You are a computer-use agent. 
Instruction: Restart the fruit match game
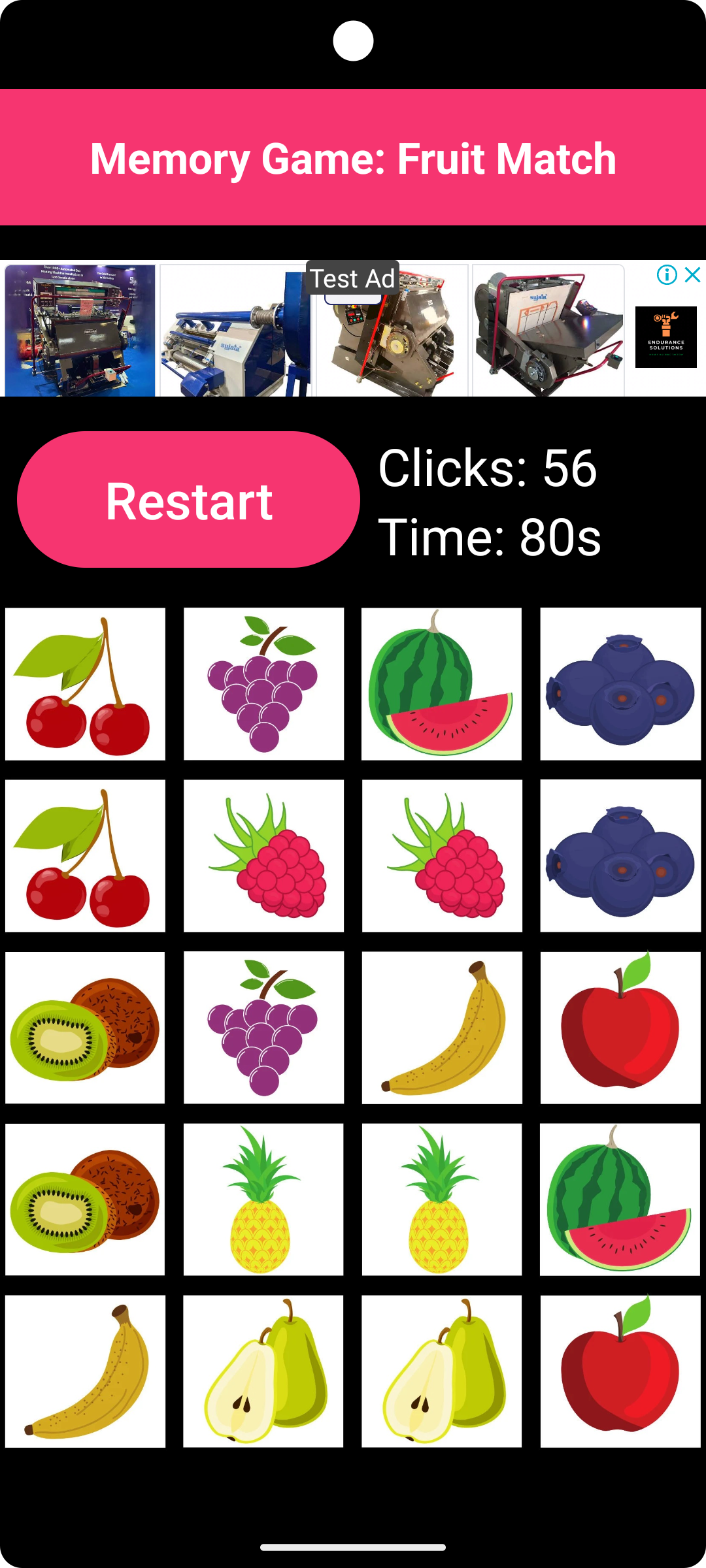[188, 500]
